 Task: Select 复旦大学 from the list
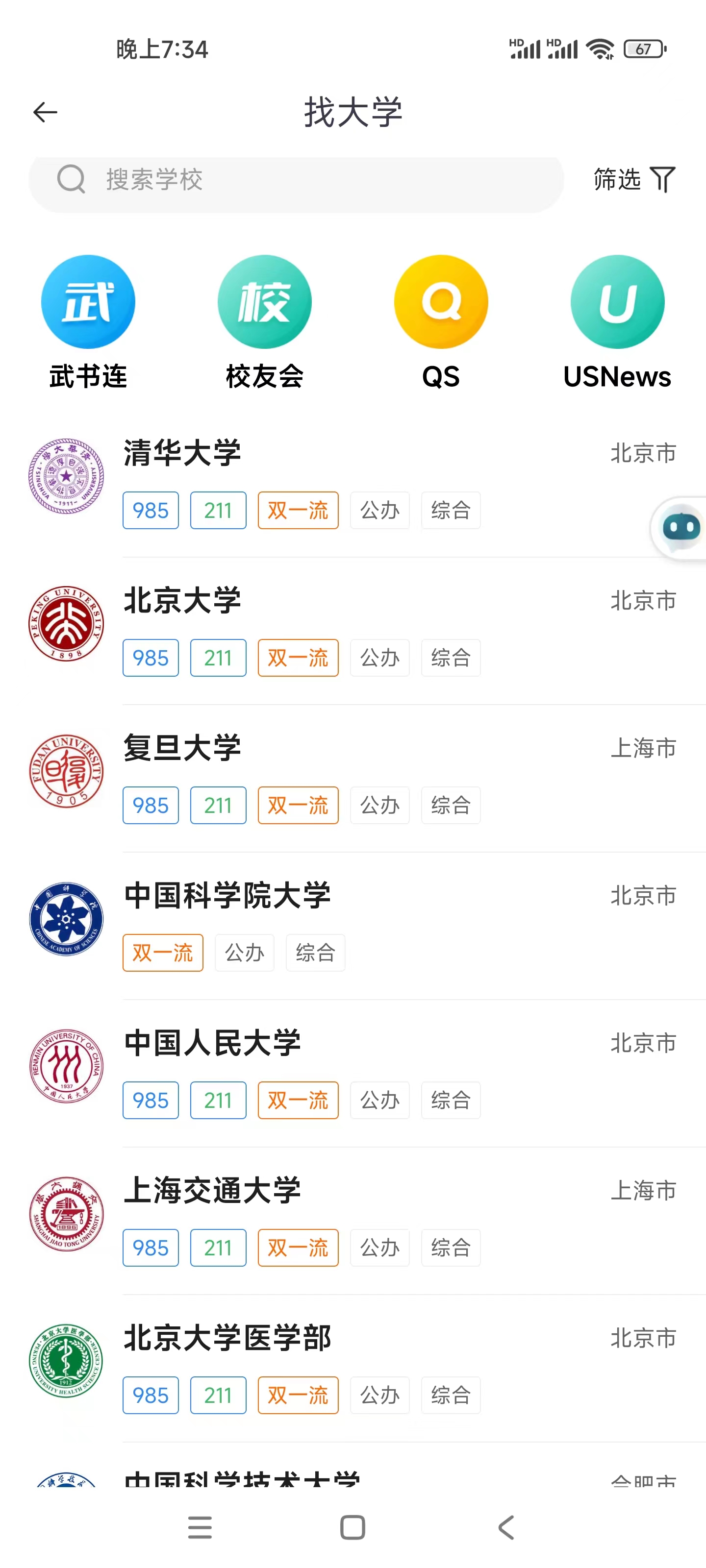coord(353,779)
